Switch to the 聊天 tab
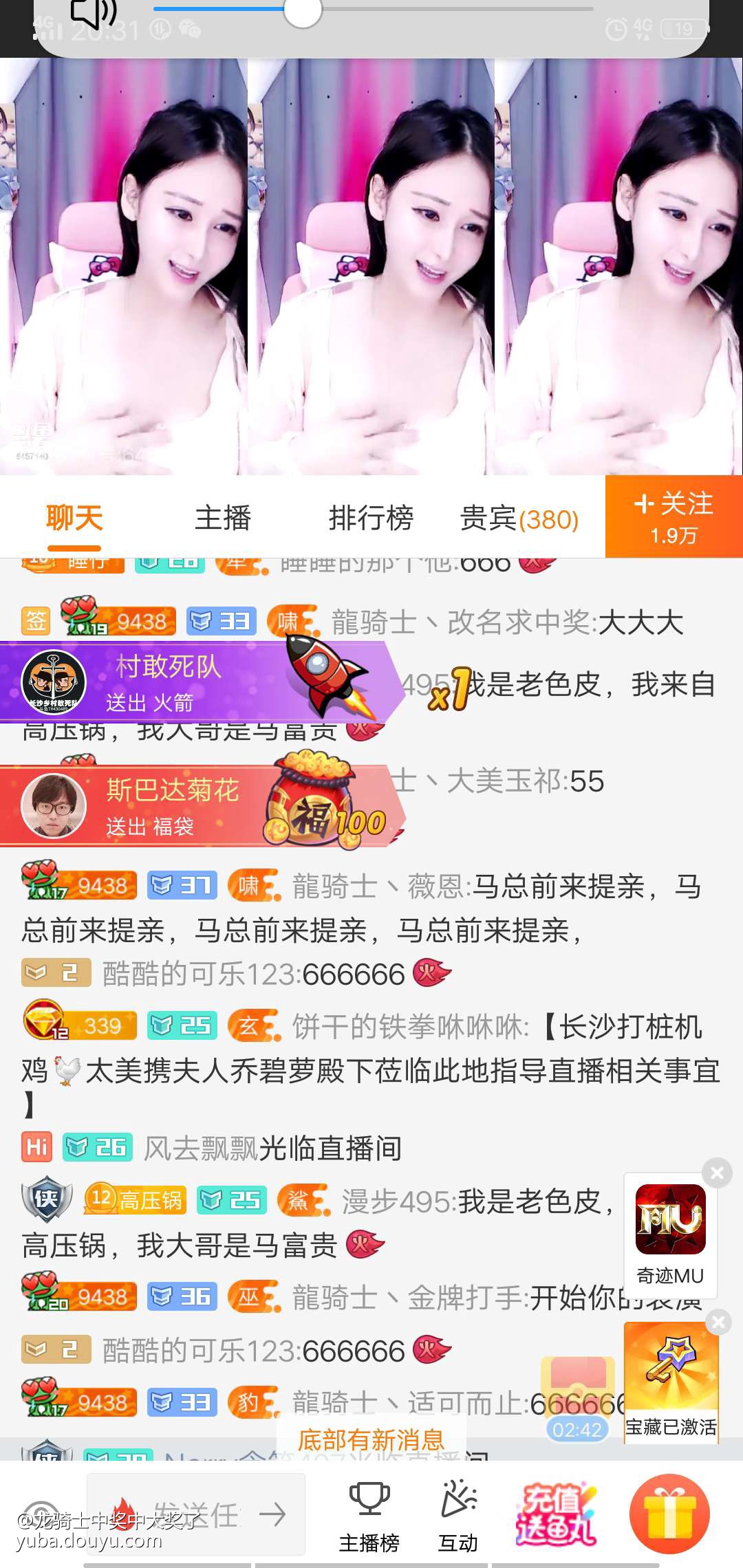The height and width of the screenshot is (1568, 743). [x=74, y=518]
